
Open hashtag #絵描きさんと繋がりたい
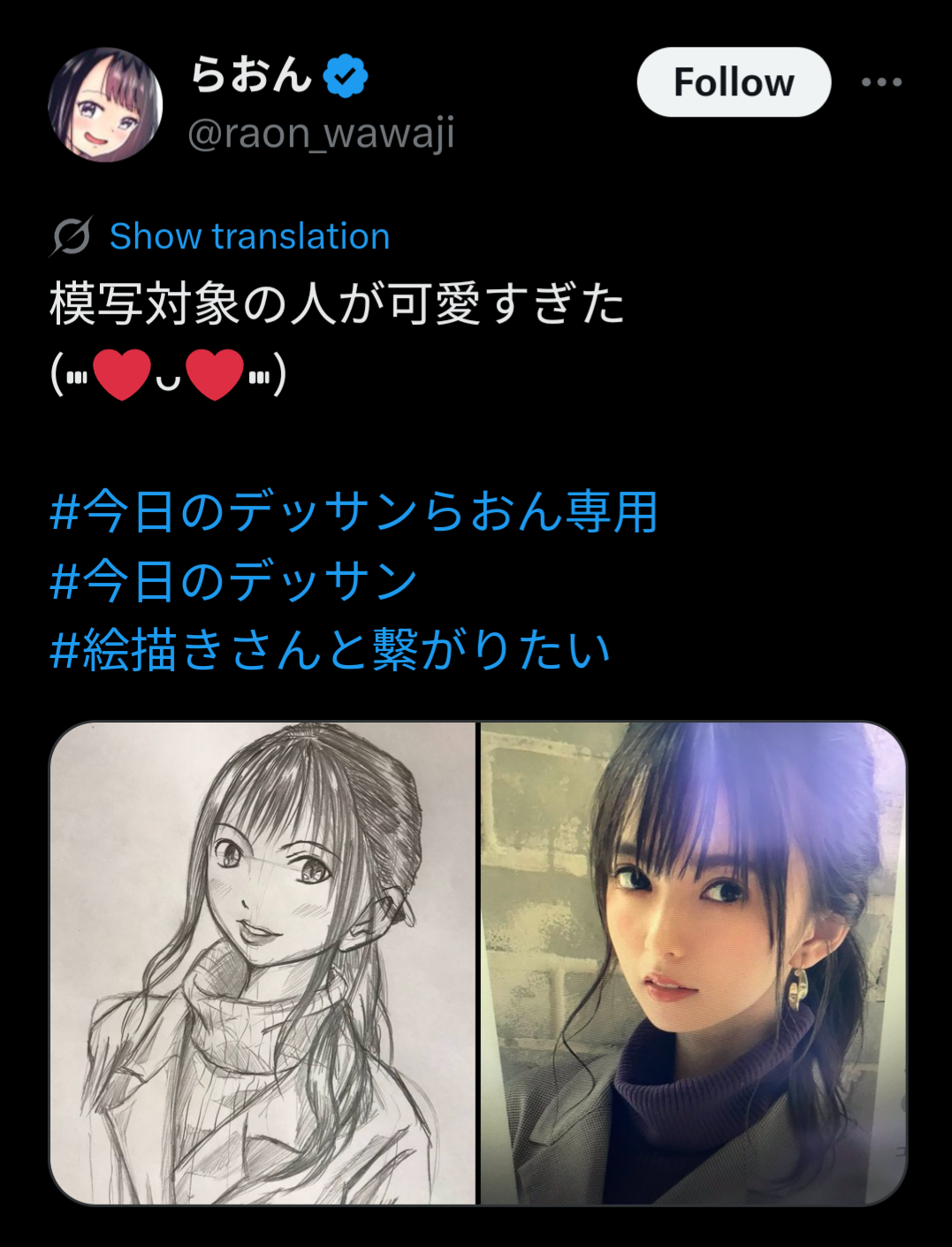coord(330,650)
